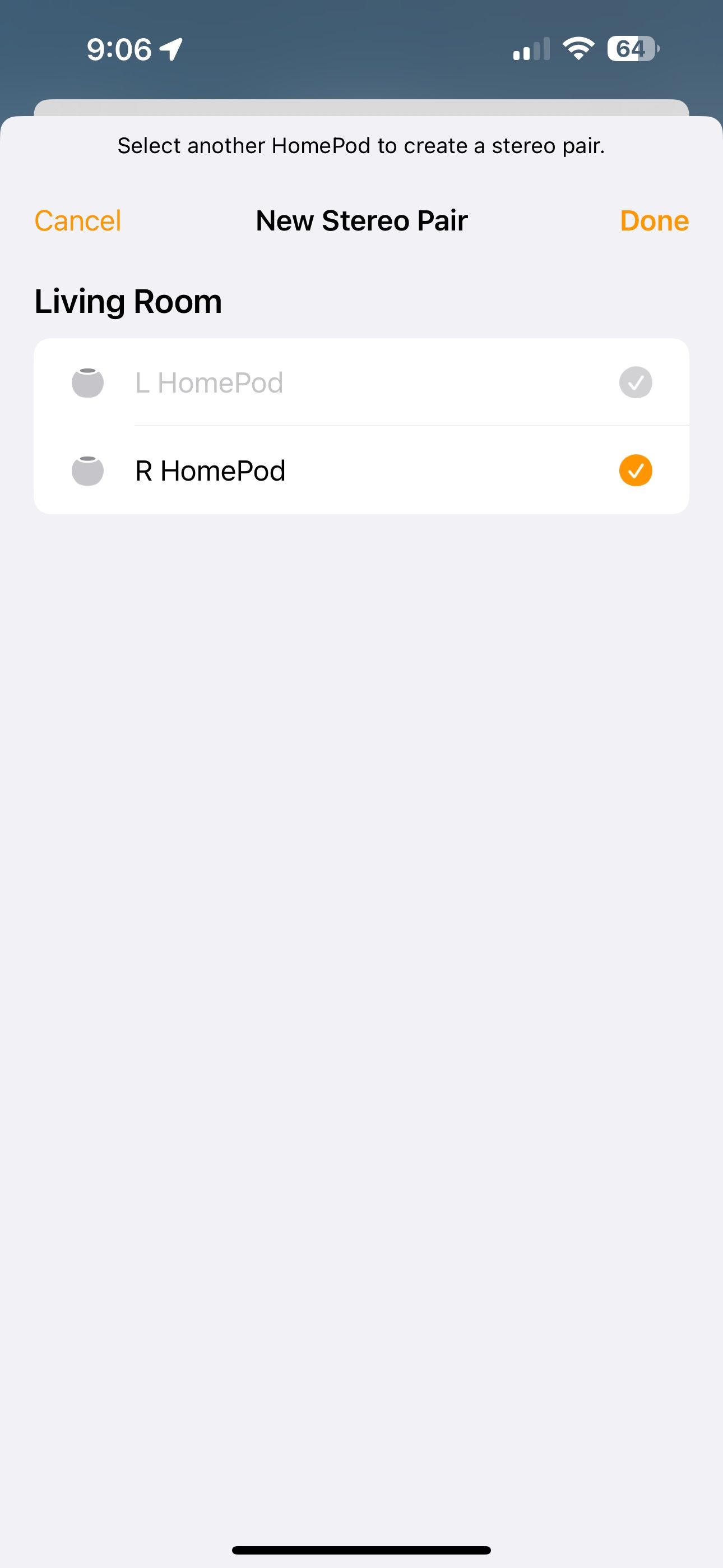This screenshot has height=1568, width=723.
Task: Tap the stereo pair instruction text
Action: pyautogui.click(x=361, y=145)
